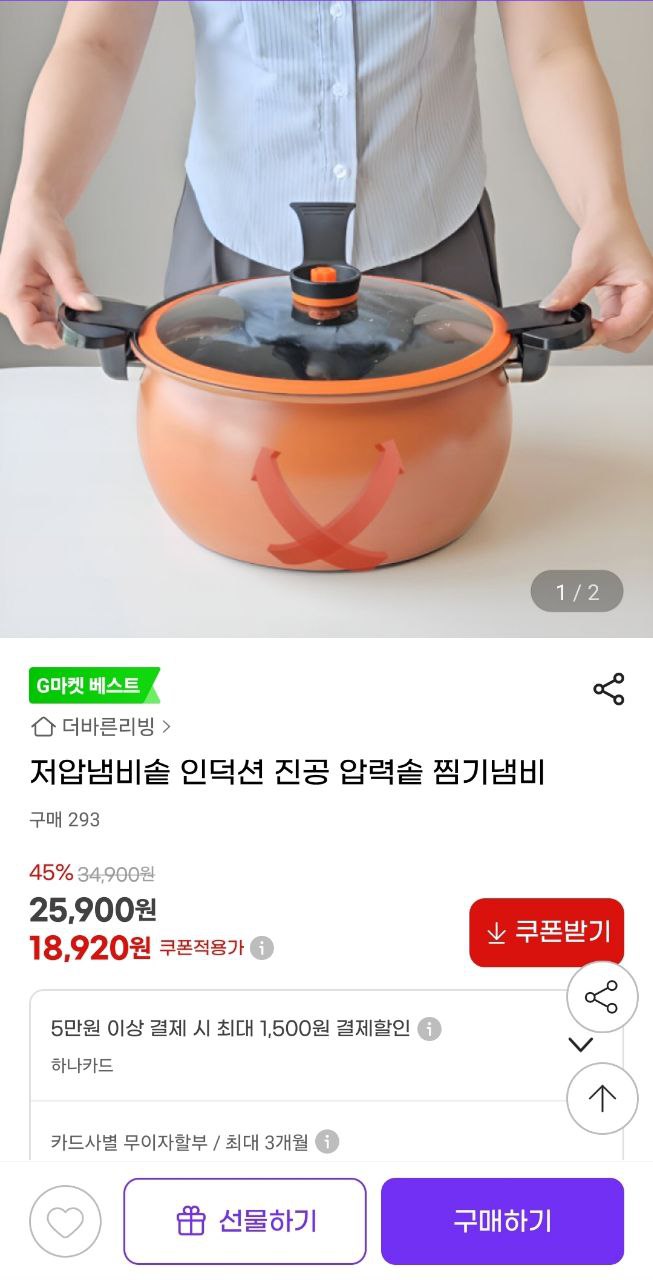This screenshot has width=653, height=1280.
Task: Expand the card discount details chevron
Action: click(580, 1045)
